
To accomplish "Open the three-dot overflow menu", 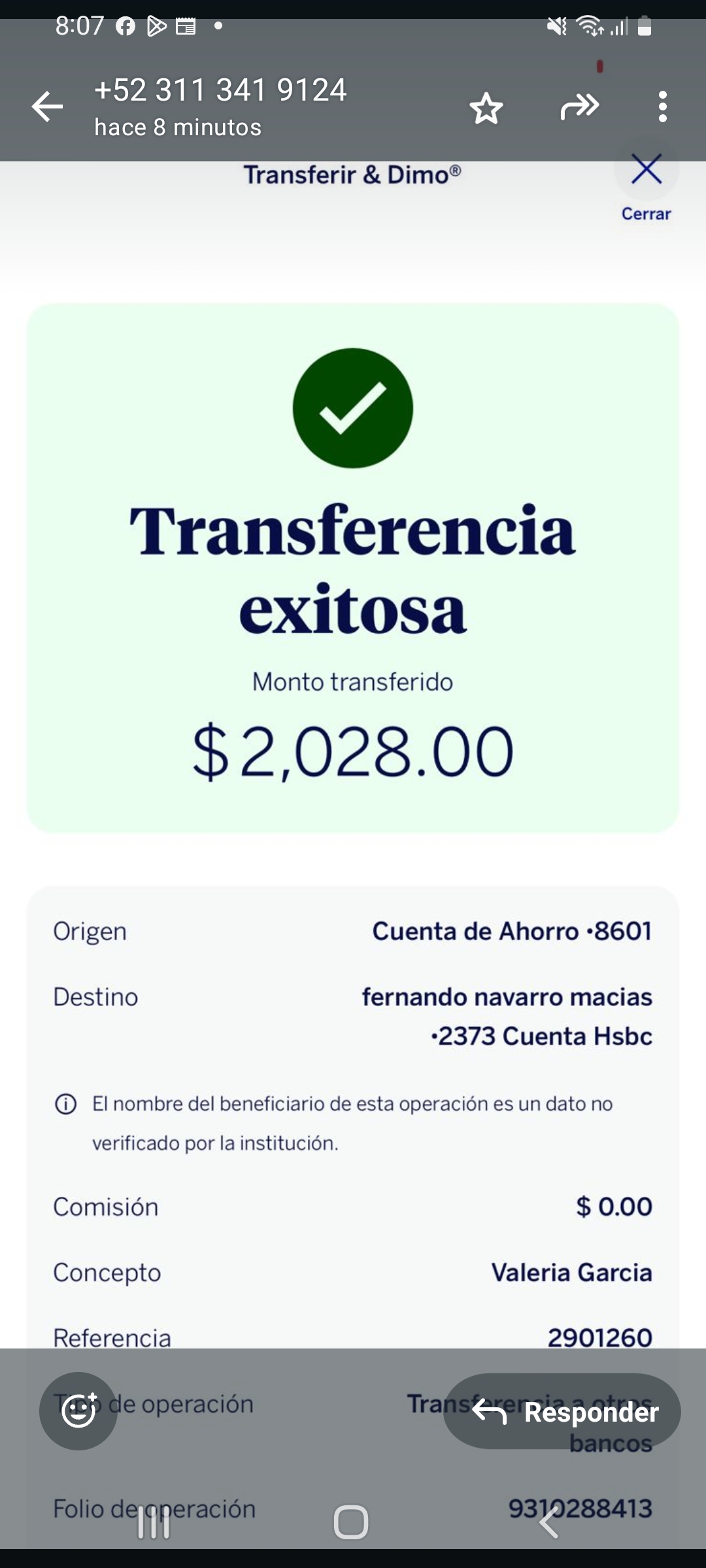I will point(662,107).
